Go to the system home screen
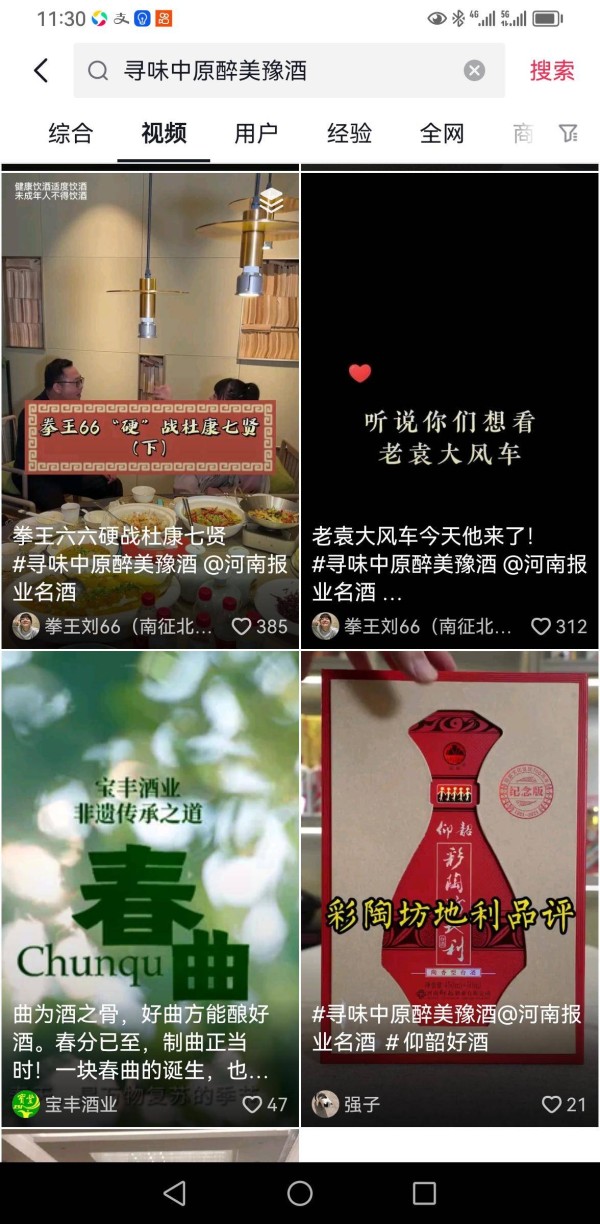The image size is (600, 1224). [x=300, y=1193]
